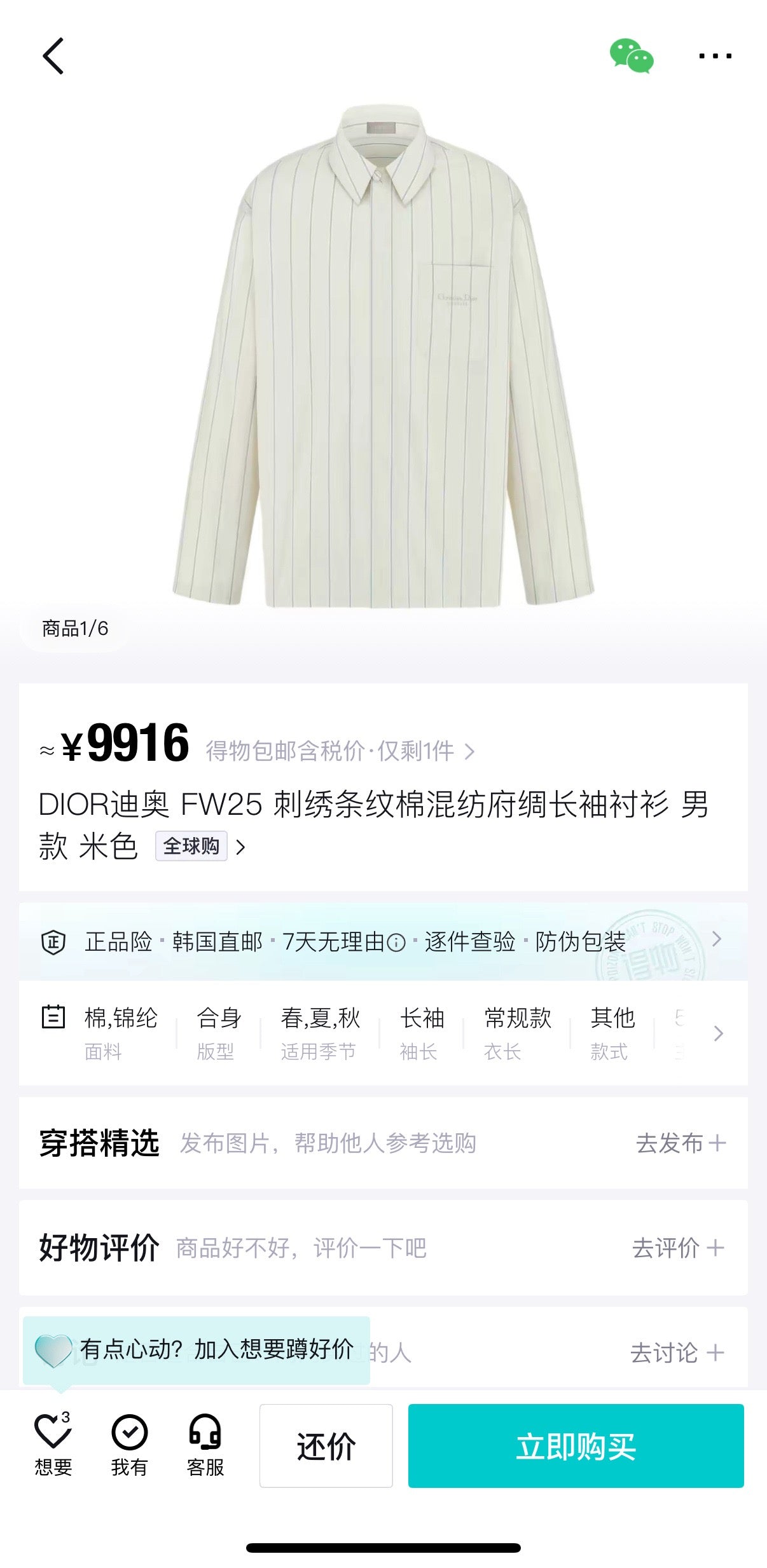Open the Dior shirt product image
Viewport: 767px width, 1568px height.
383,356
